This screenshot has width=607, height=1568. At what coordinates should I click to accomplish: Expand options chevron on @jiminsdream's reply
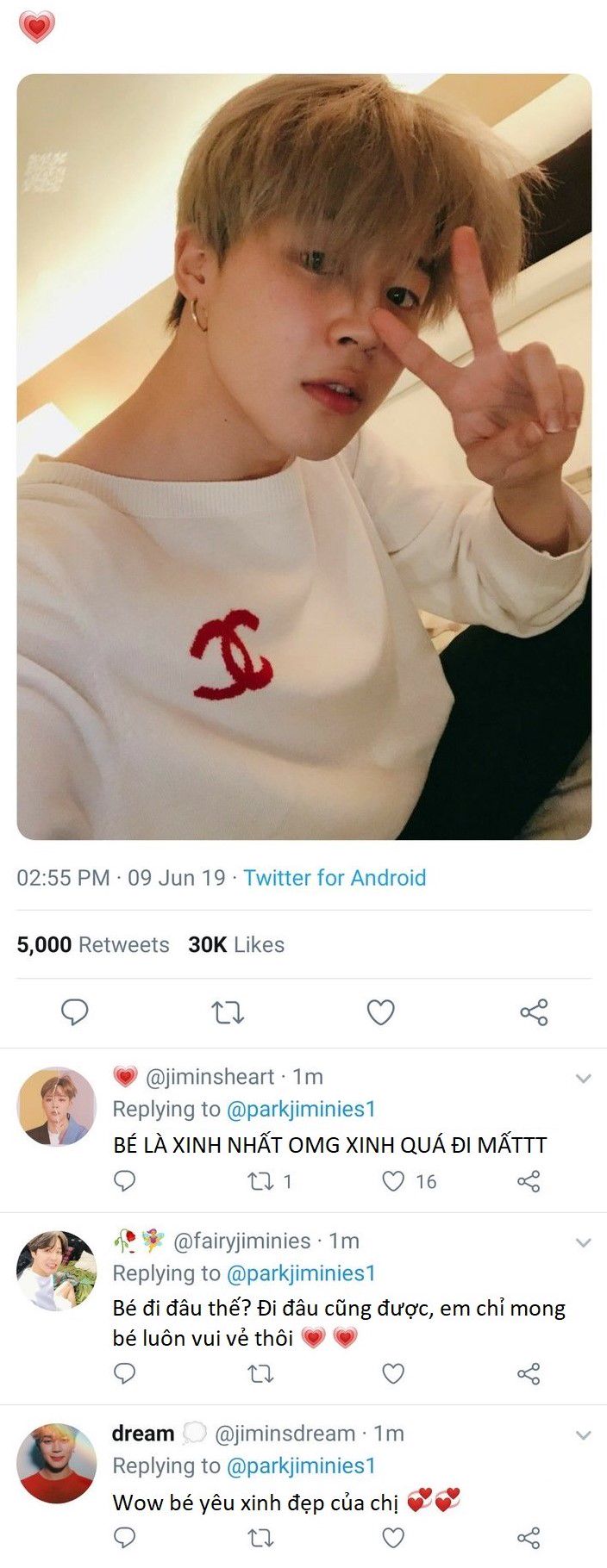584,1434
